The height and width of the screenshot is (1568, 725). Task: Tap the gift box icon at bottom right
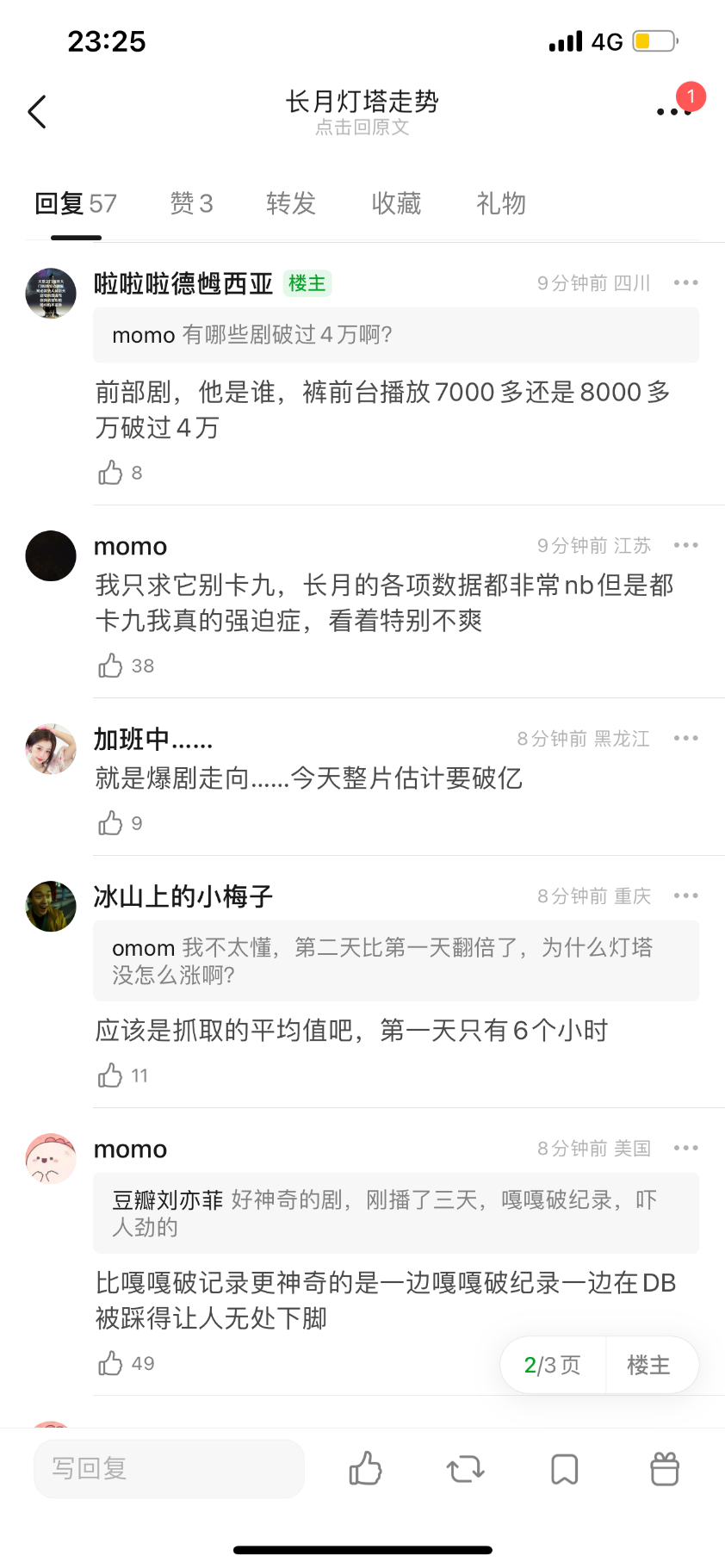663,1469
